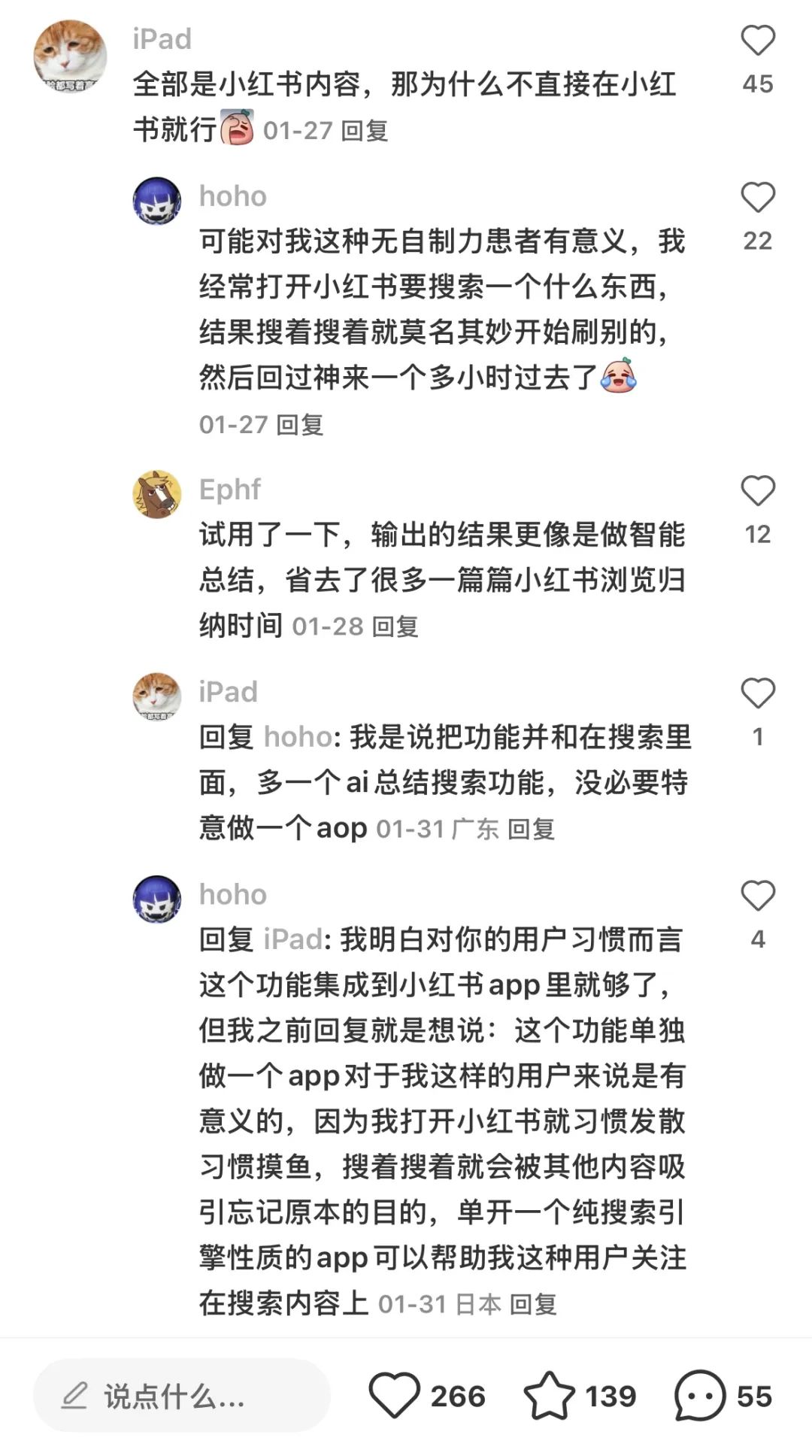
Task: Reply to iPad's top comment dated 01-27
Action: click(x=364, y=131)
